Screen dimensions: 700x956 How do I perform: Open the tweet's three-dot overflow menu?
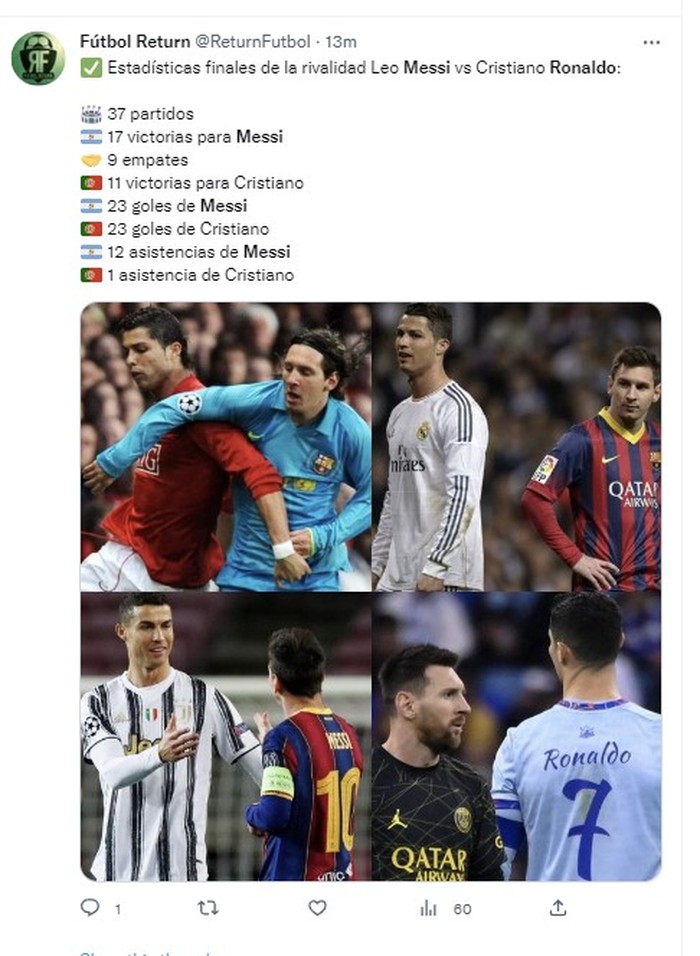coord(651,42)
